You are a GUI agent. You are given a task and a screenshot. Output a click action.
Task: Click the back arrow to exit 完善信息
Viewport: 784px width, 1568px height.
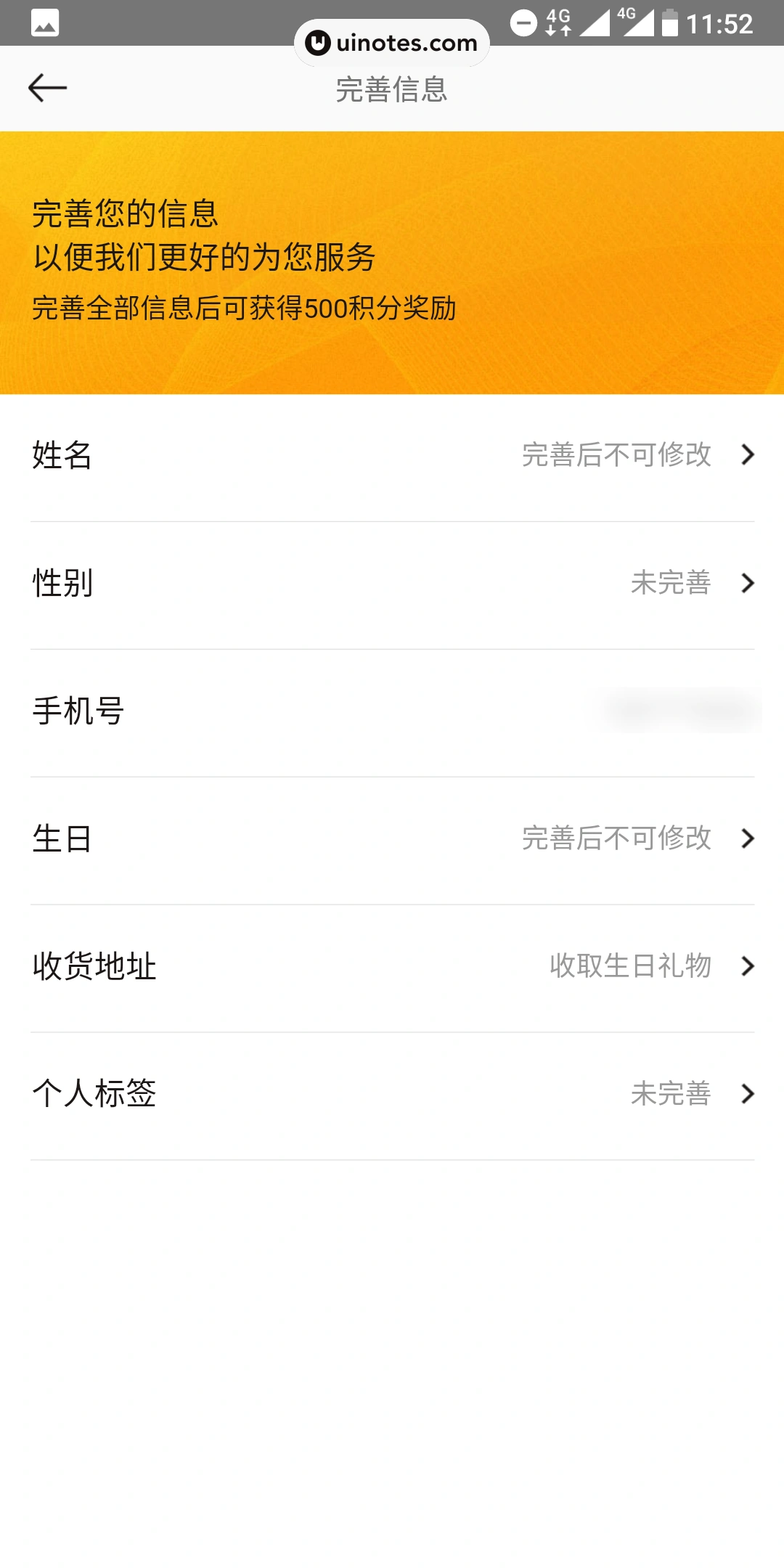[x=48, y=87]
